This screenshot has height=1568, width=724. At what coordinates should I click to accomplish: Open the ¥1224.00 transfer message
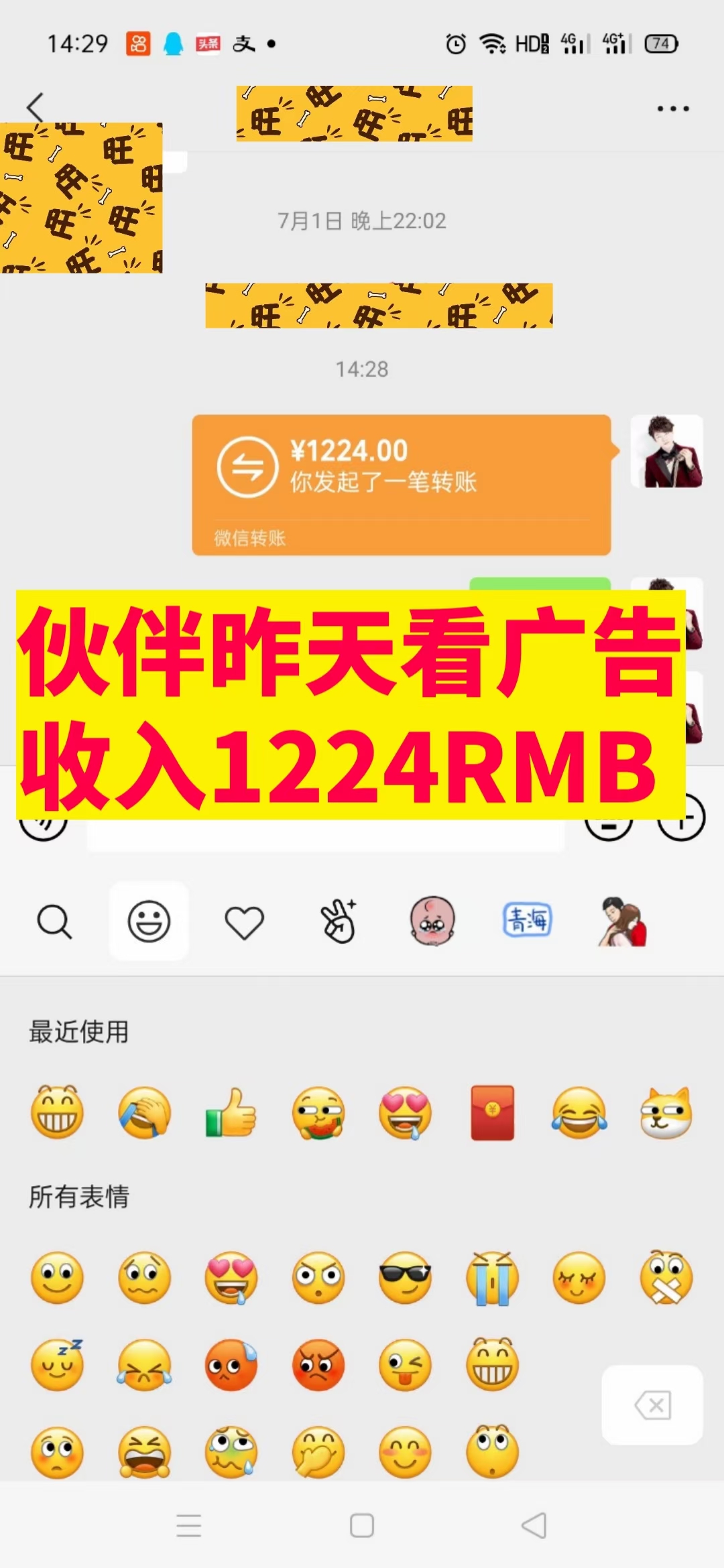coord(401,484)
